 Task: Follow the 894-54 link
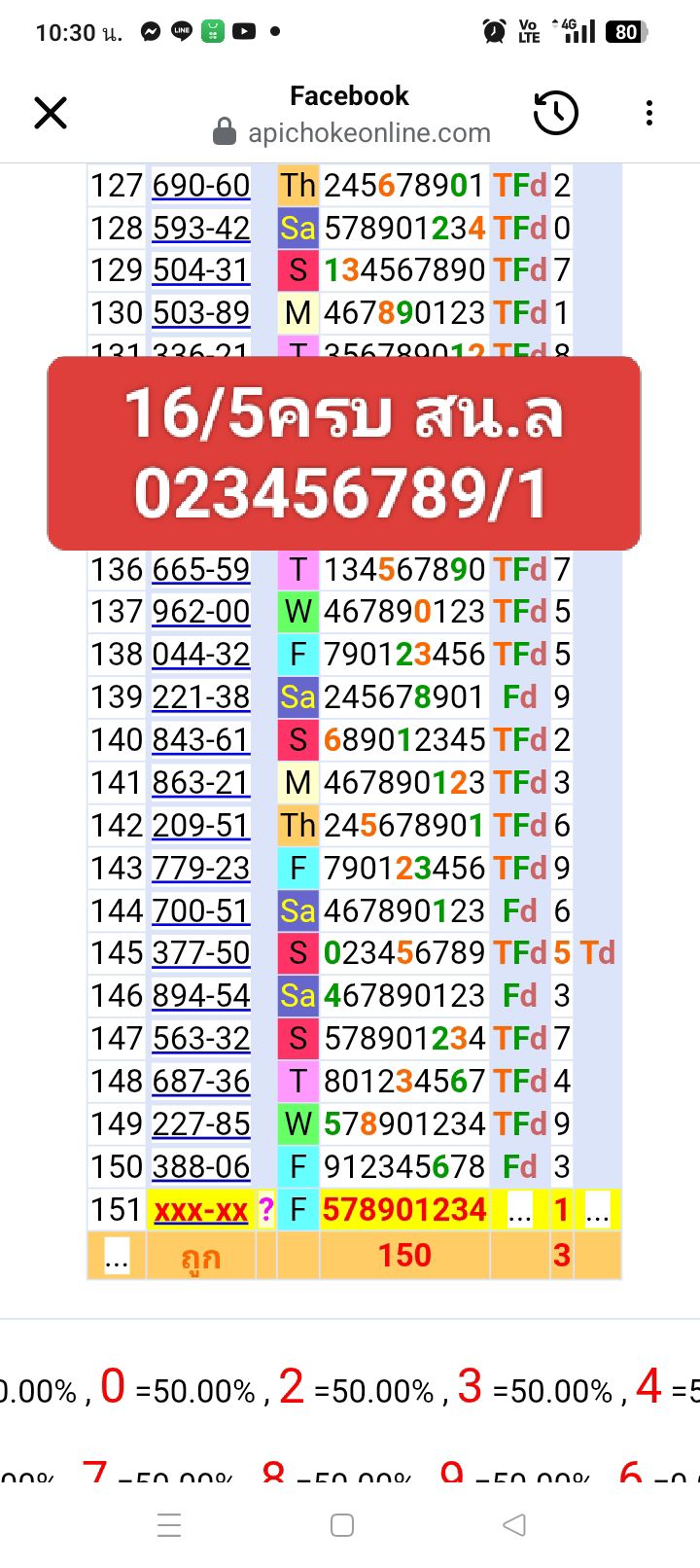pyautogui.click(x=201, y=995)
